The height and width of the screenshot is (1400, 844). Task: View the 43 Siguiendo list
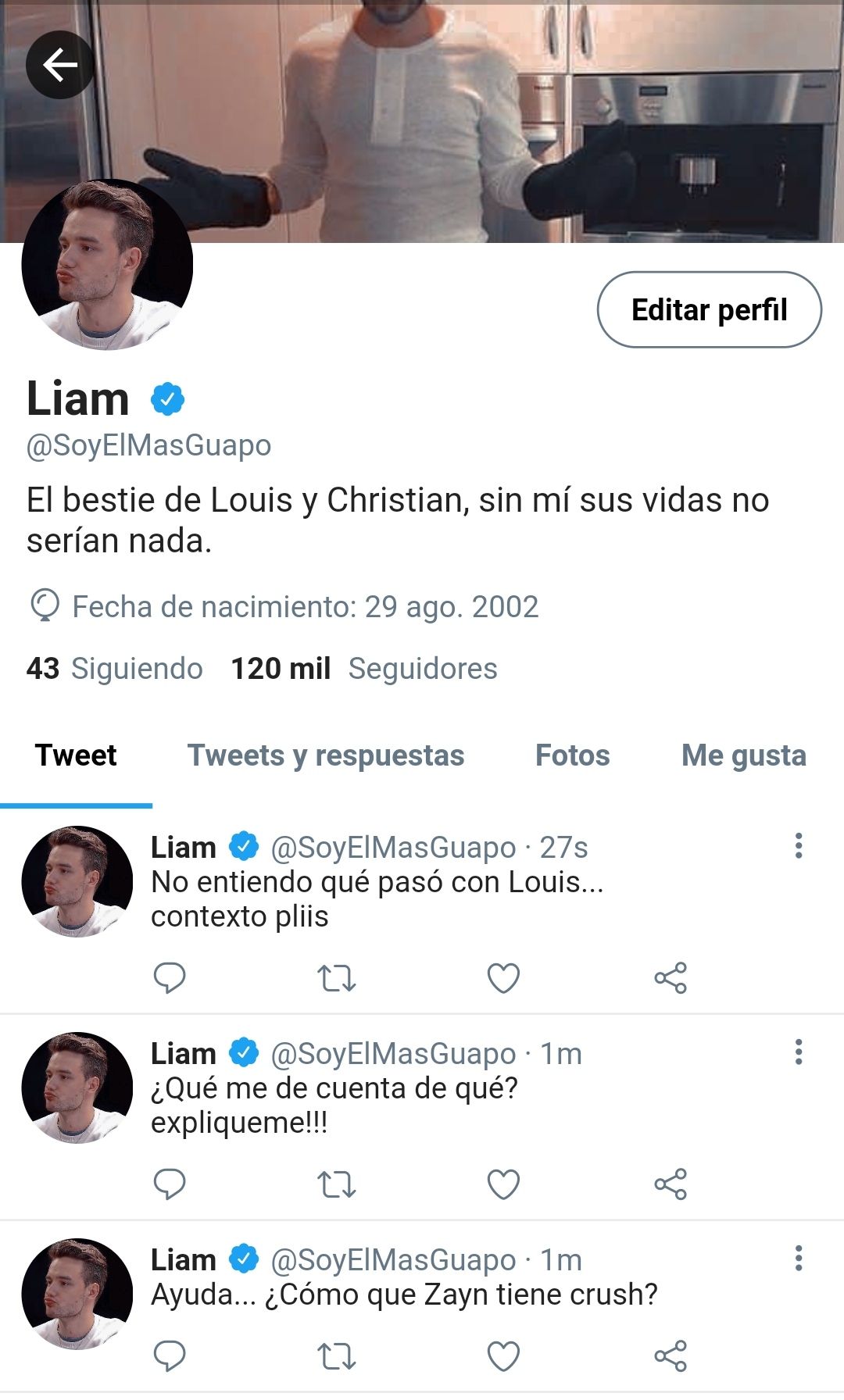pos(114,669)
